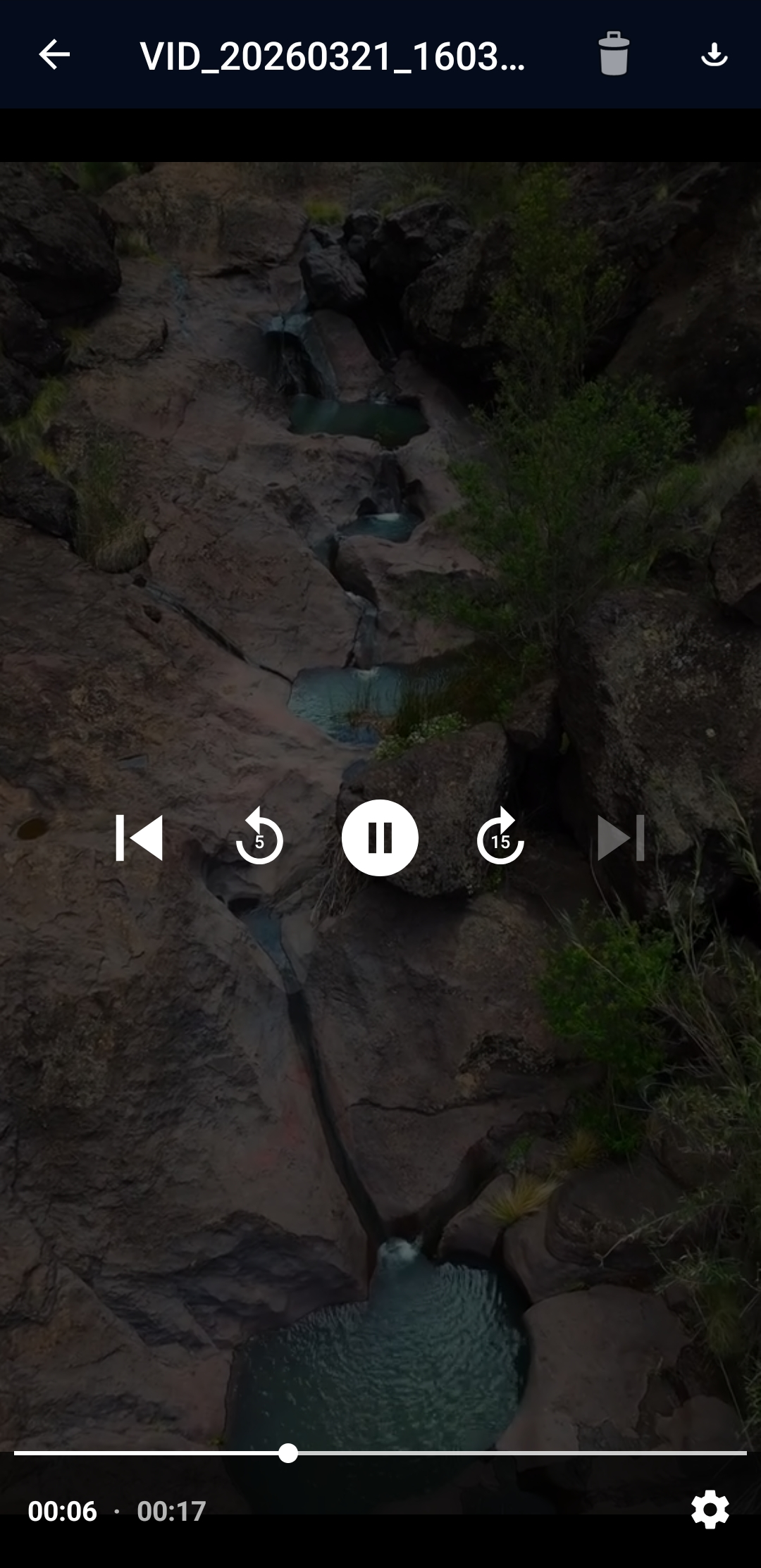
Task: Skip to the previous video
Action: pos(140,838)
